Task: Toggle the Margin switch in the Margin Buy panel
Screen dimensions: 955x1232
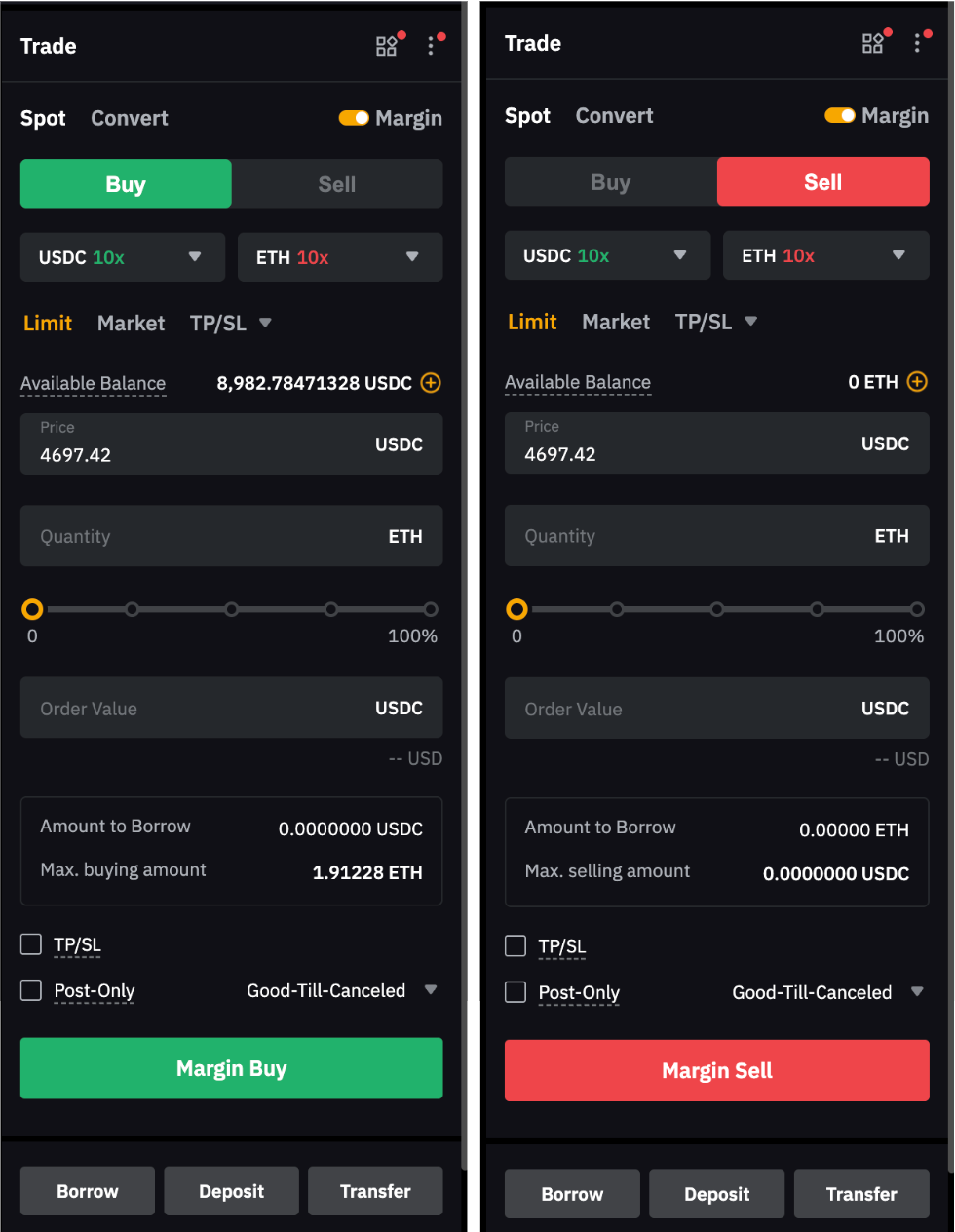Action: 354,118
